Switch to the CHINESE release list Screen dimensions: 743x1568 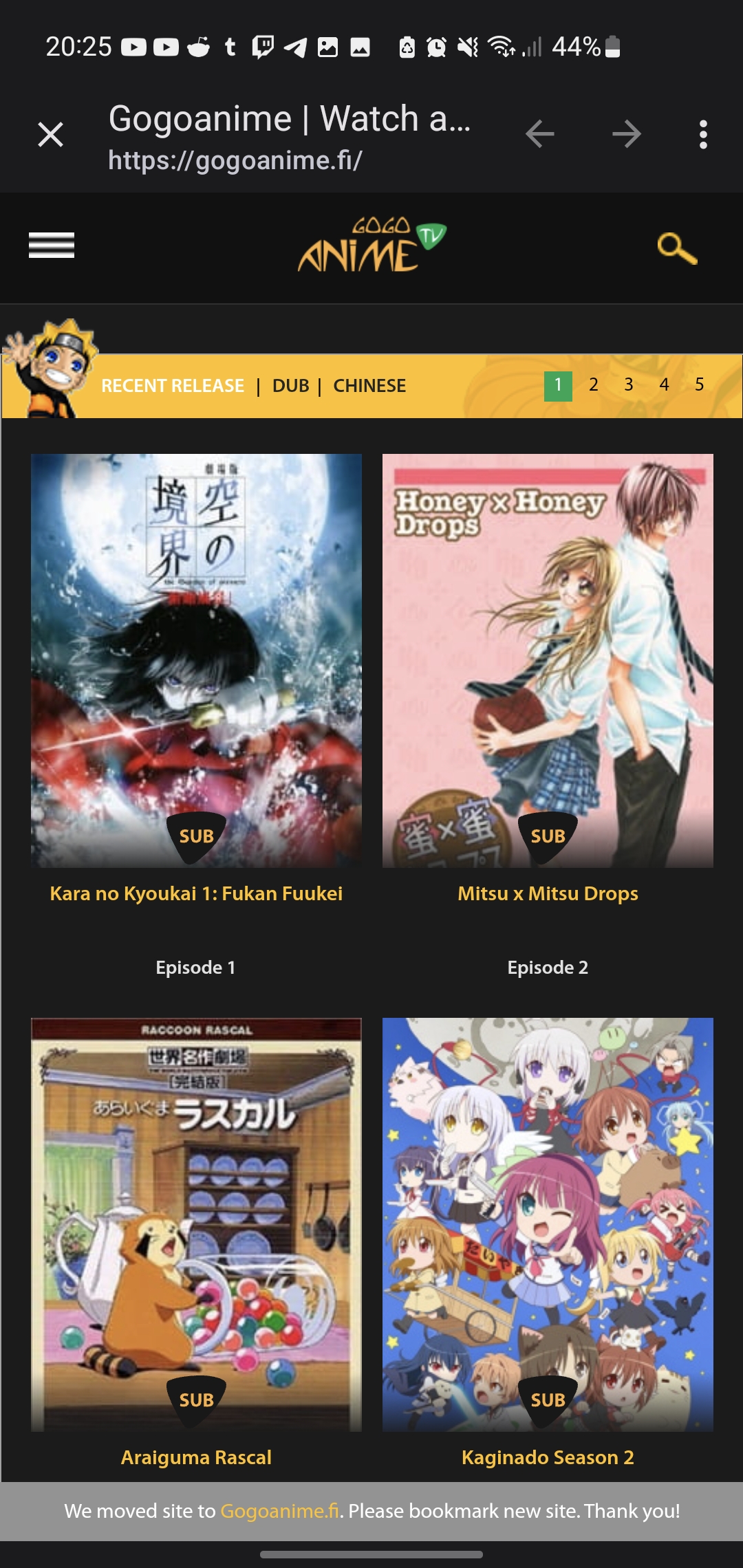369,386
